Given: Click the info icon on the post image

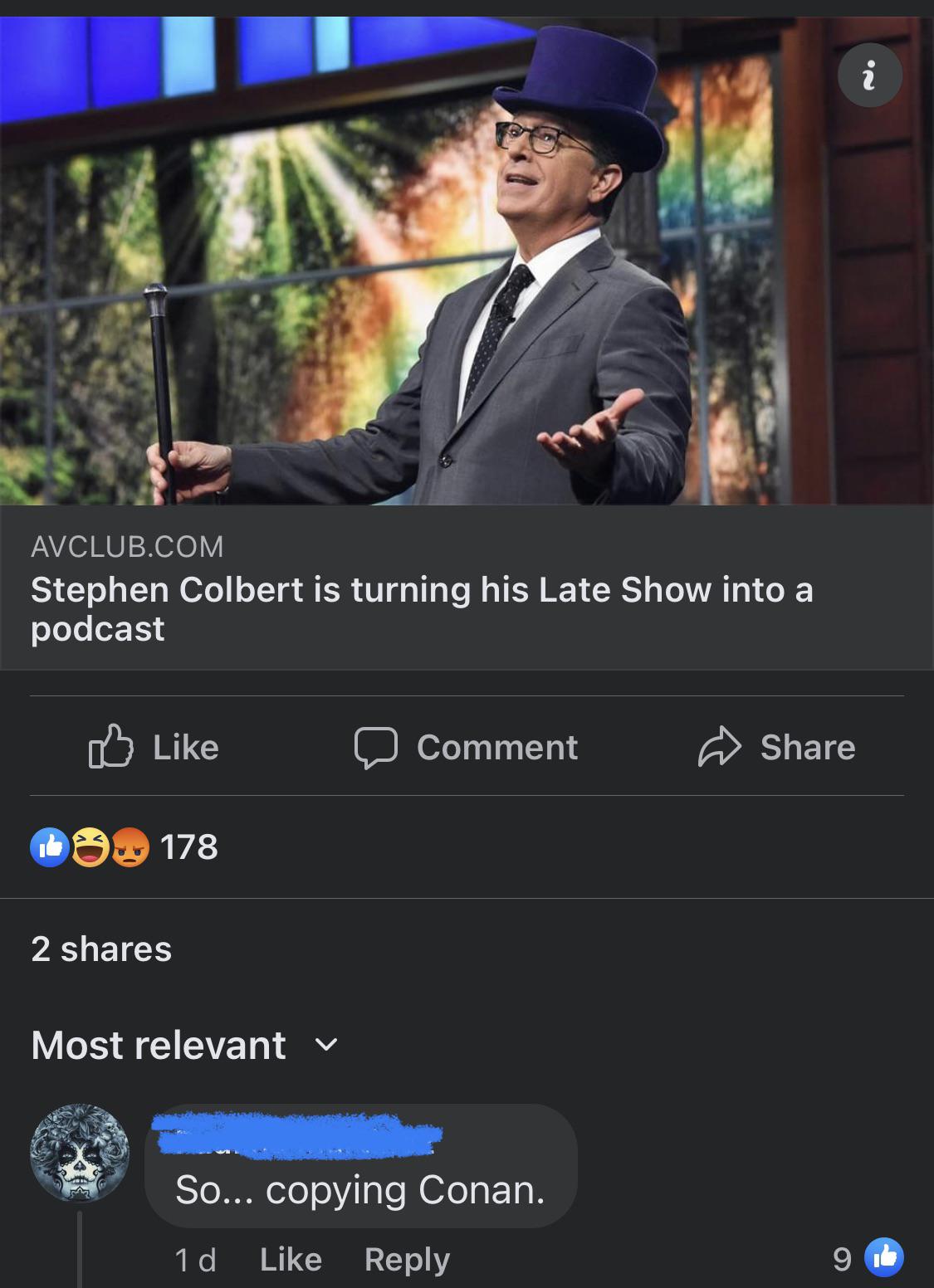Looking at the screenshot, I should [x=868, y=75].
